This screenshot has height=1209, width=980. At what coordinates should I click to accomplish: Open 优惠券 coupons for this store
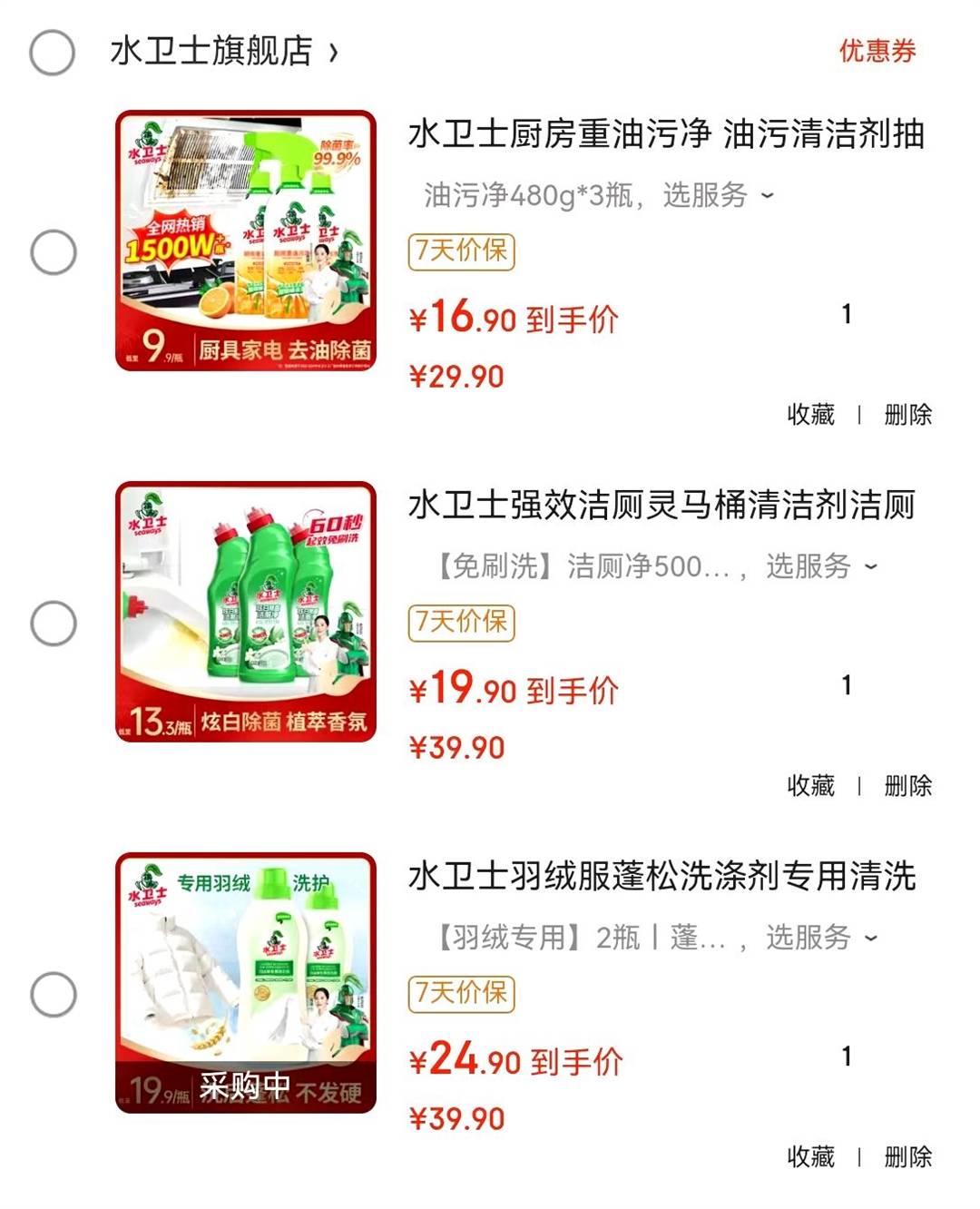[x=877, y=51]
